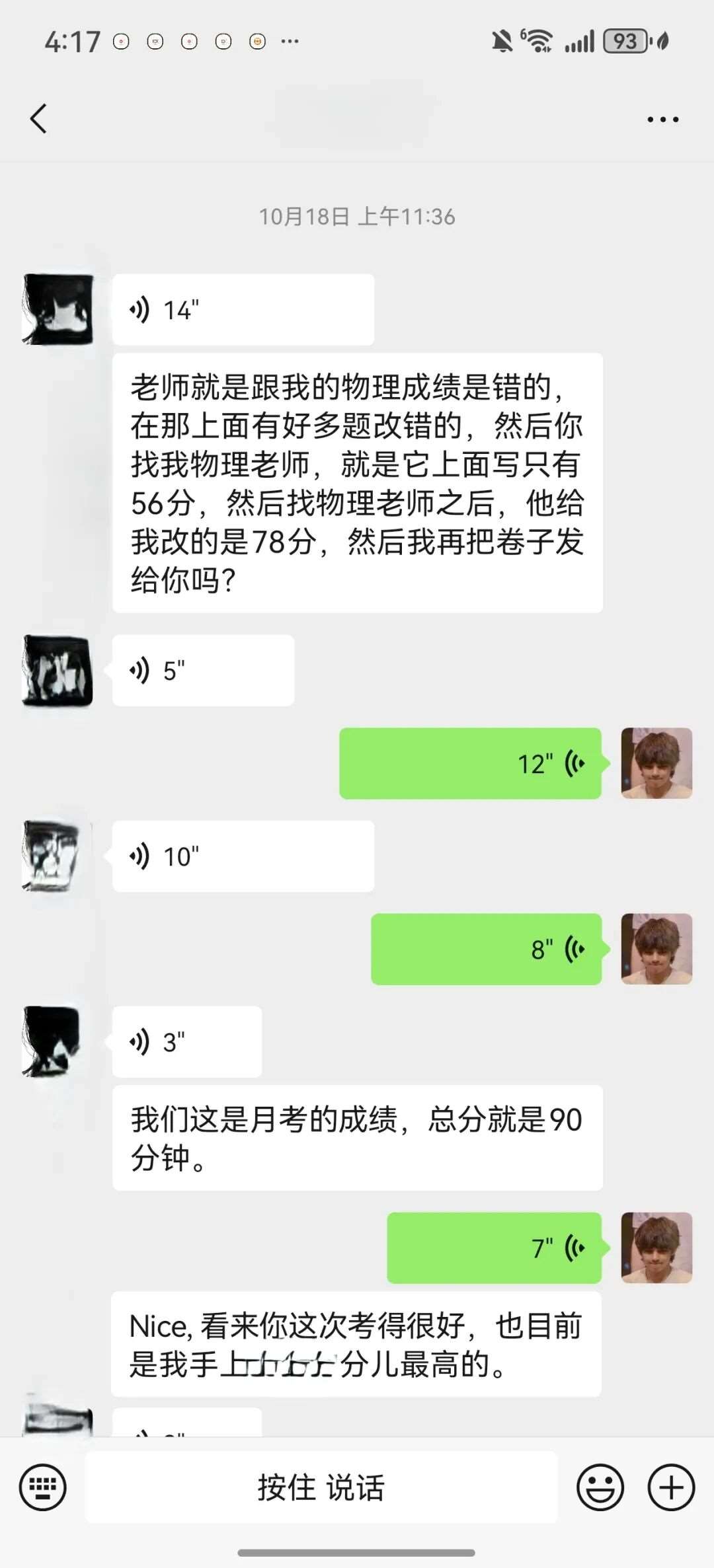This screenshot has height=1568, width=714.
Task: Play the sent 8-second voice message
Action: coord(486,949)
